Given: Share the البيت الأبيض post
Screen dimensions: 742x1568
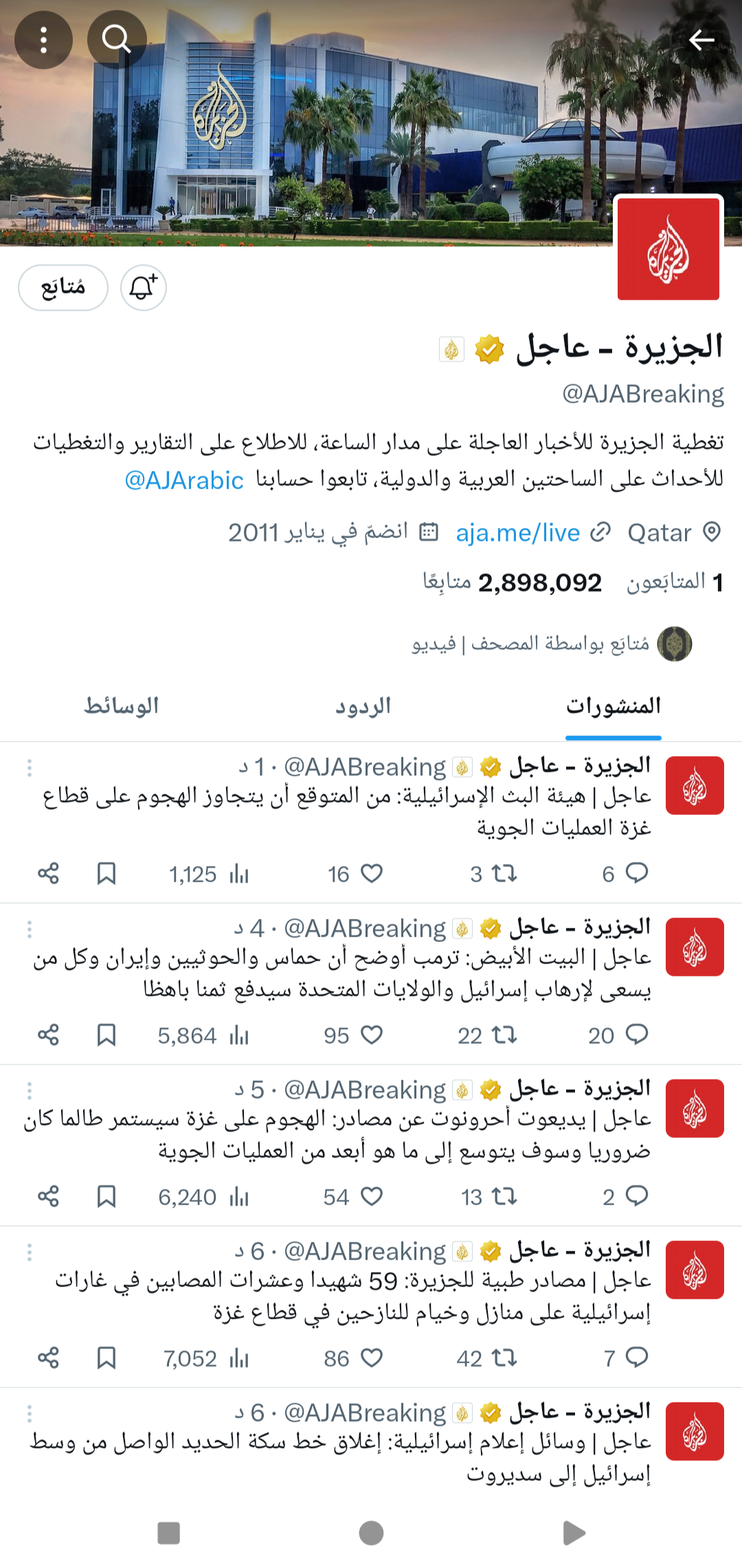Looking at the screenshot, I should point(48,1035).
